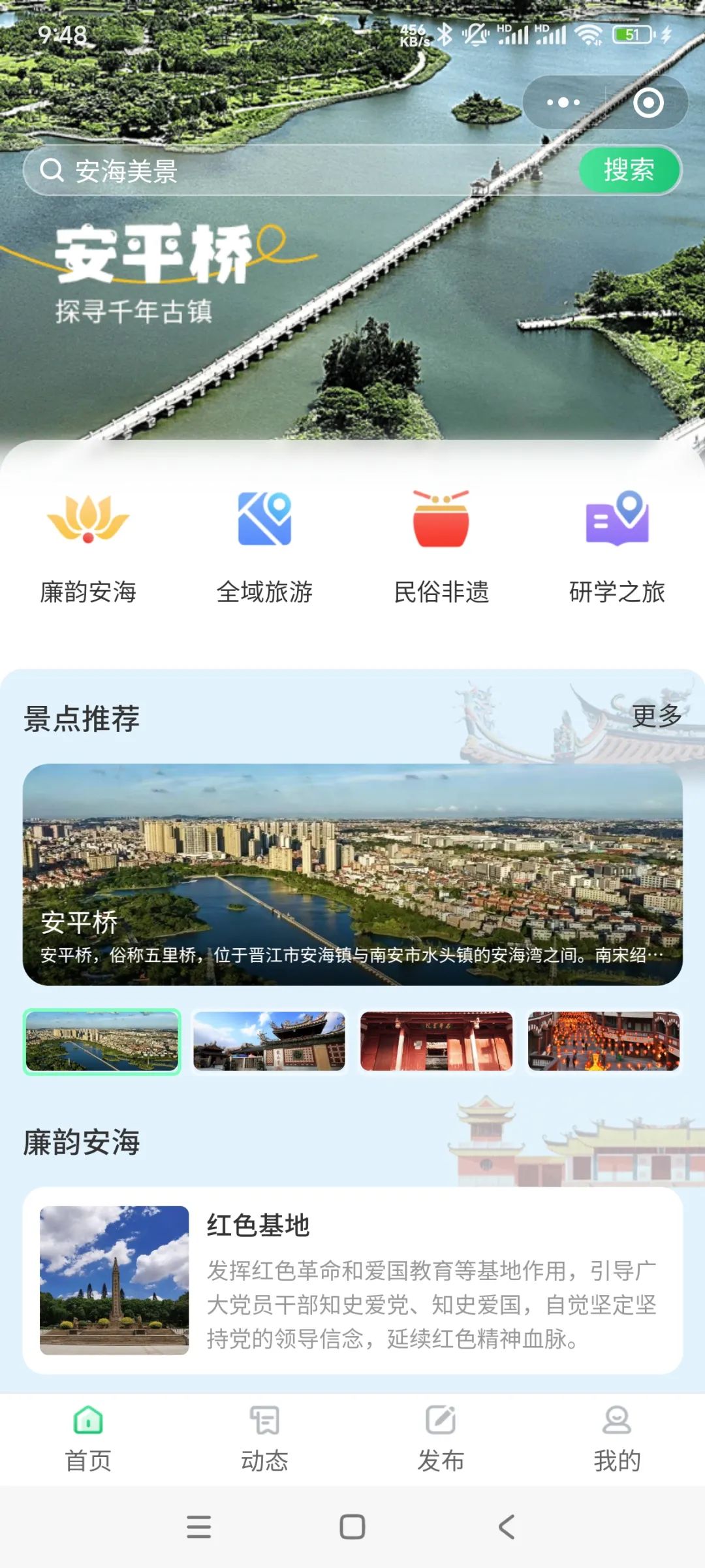The width and height of the screenshot is (705, 1568).
Task: Tap the green 搜索 button
Action: 629,170
